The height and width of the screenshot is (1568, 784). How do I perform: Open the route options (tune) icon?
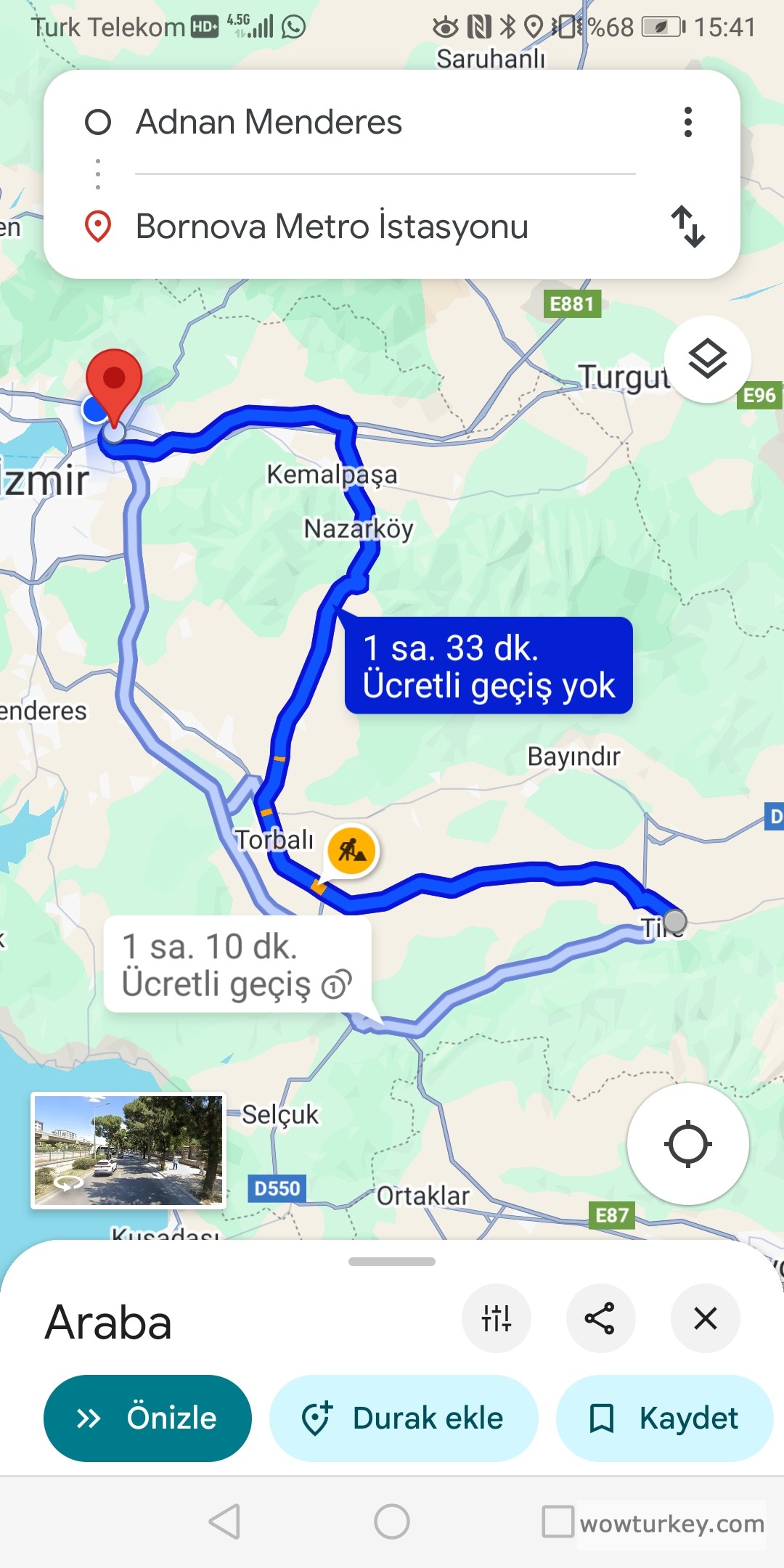[x=497, y=1319]
